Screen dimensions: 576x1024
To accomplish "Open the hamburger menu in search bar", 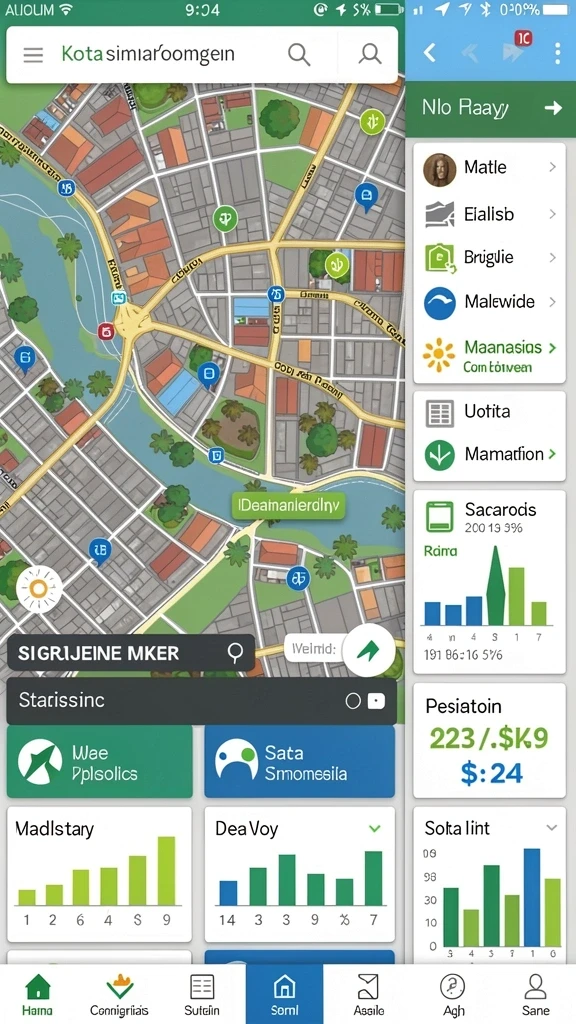I will pos(33,55).
